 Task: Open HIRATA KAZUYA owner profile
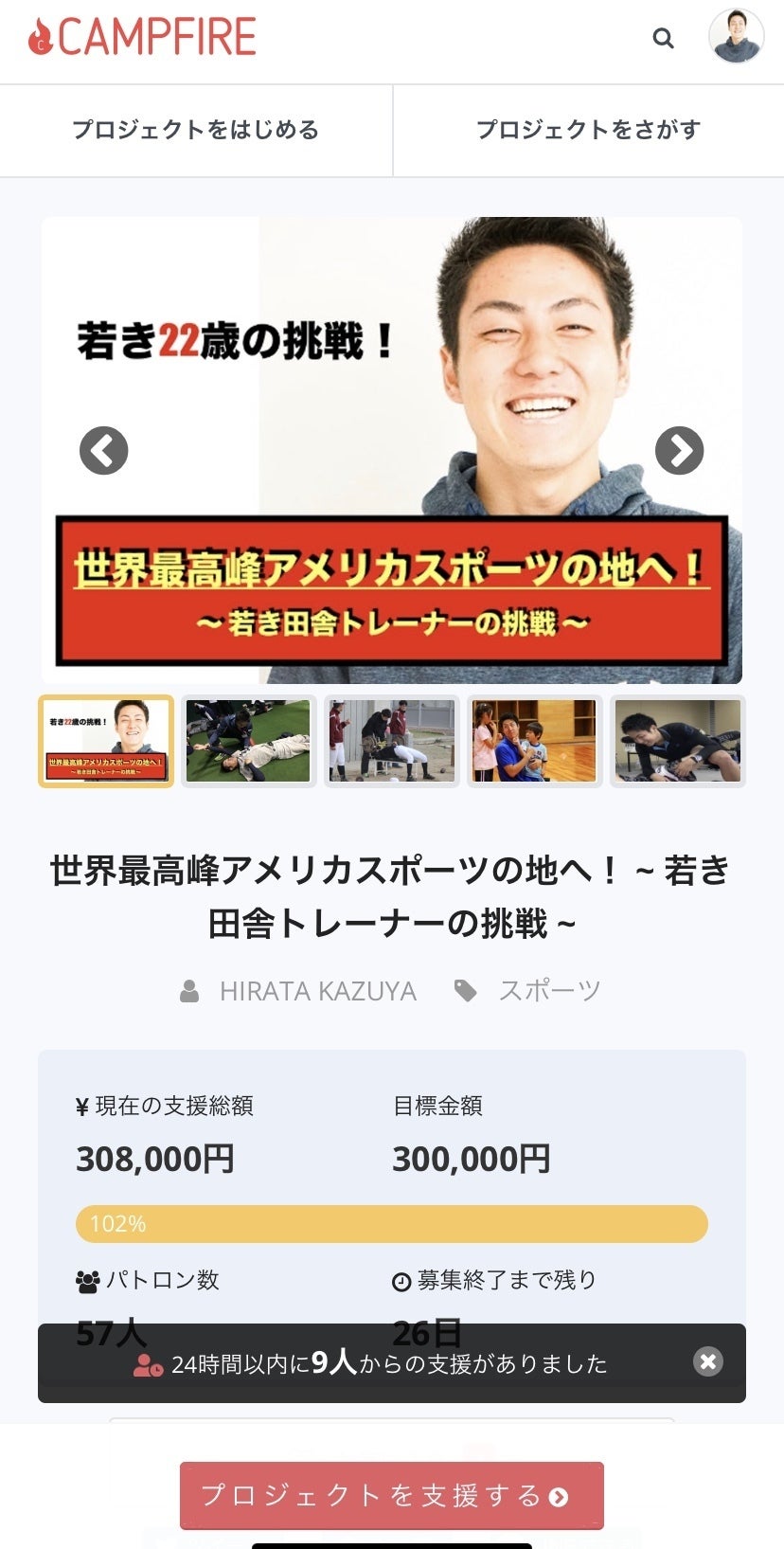(x=317, y=991)
